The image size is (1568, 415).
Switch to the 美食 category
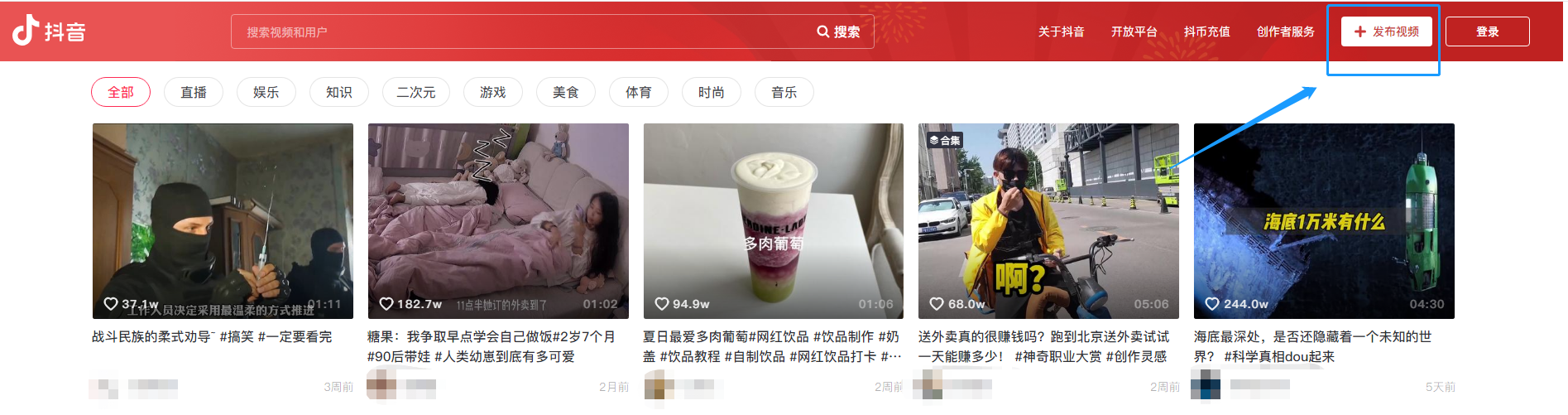(x=566, y=92)
